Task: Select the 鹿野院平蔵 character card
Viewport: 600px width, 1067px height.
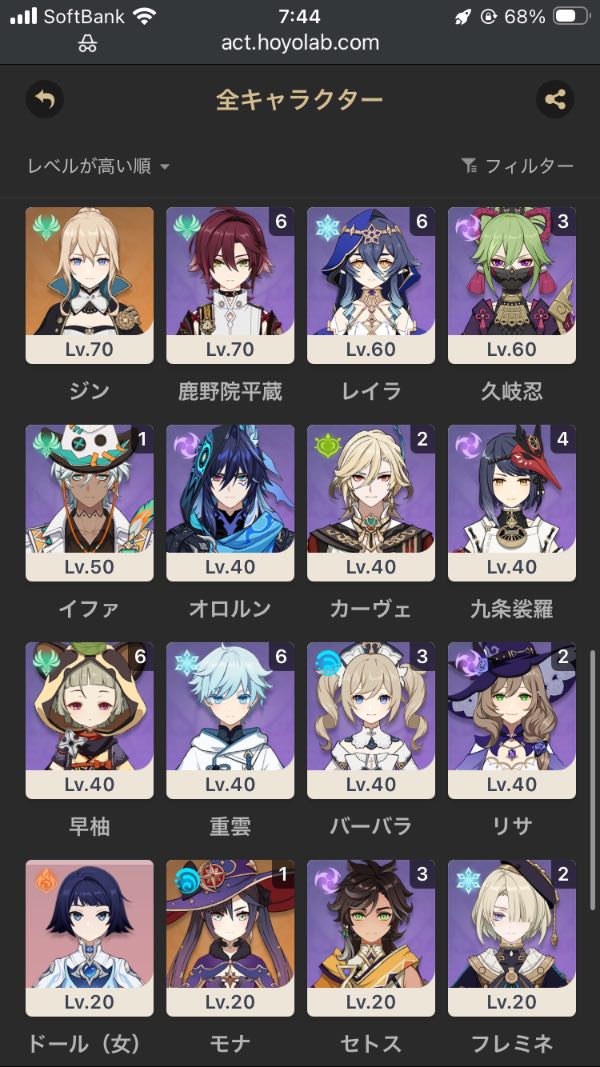Action: (x=230, y=284)
